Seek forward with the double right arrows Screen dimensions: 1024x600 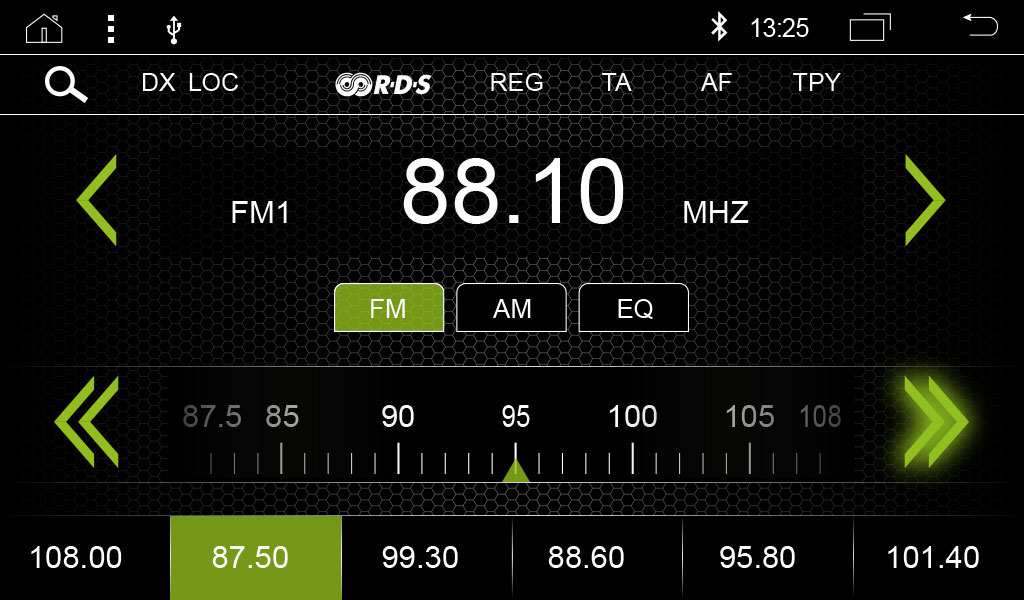coord(935,421)
